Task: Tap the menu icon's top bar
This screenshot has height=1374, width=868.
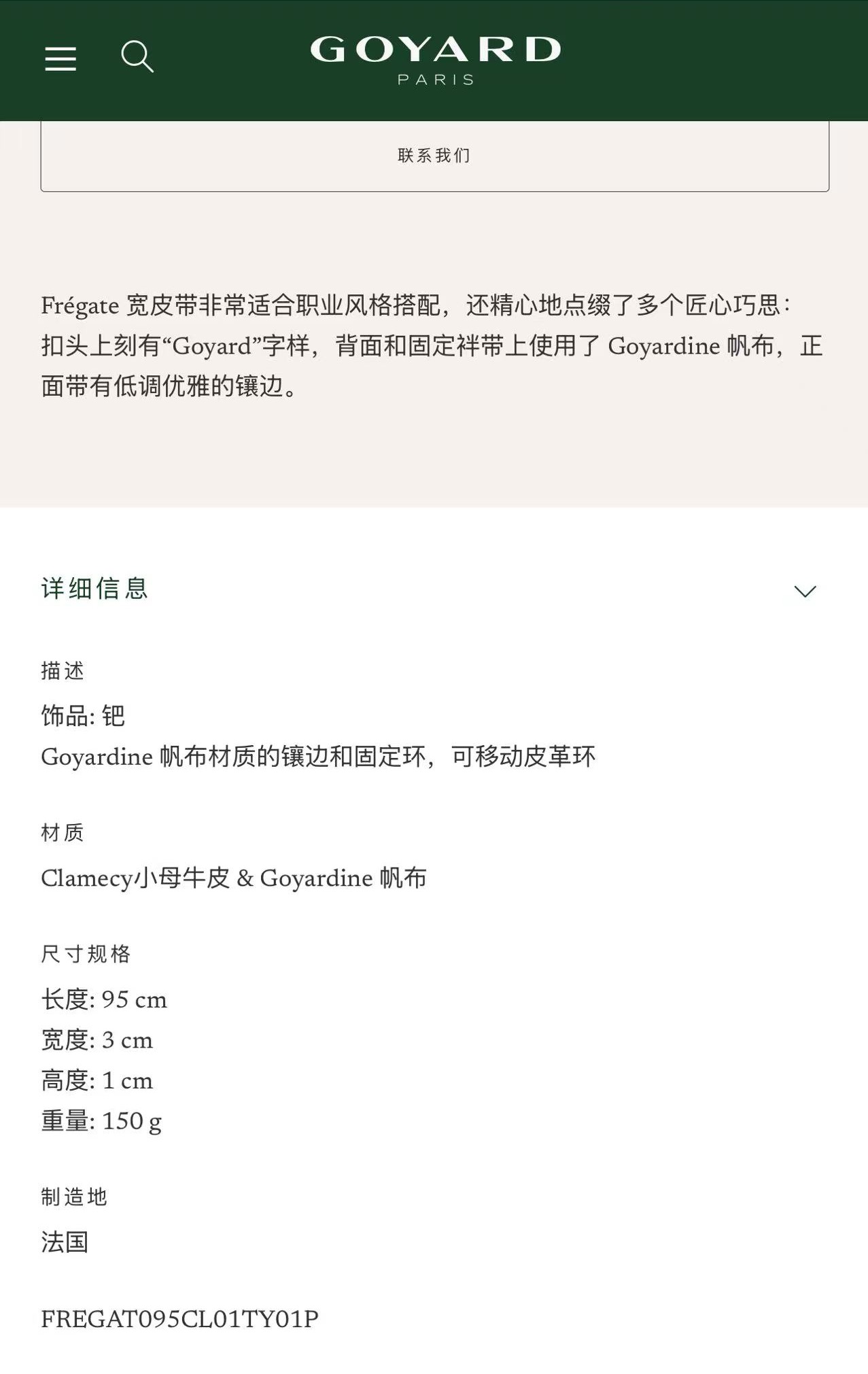Action: [x=60, y=49]
